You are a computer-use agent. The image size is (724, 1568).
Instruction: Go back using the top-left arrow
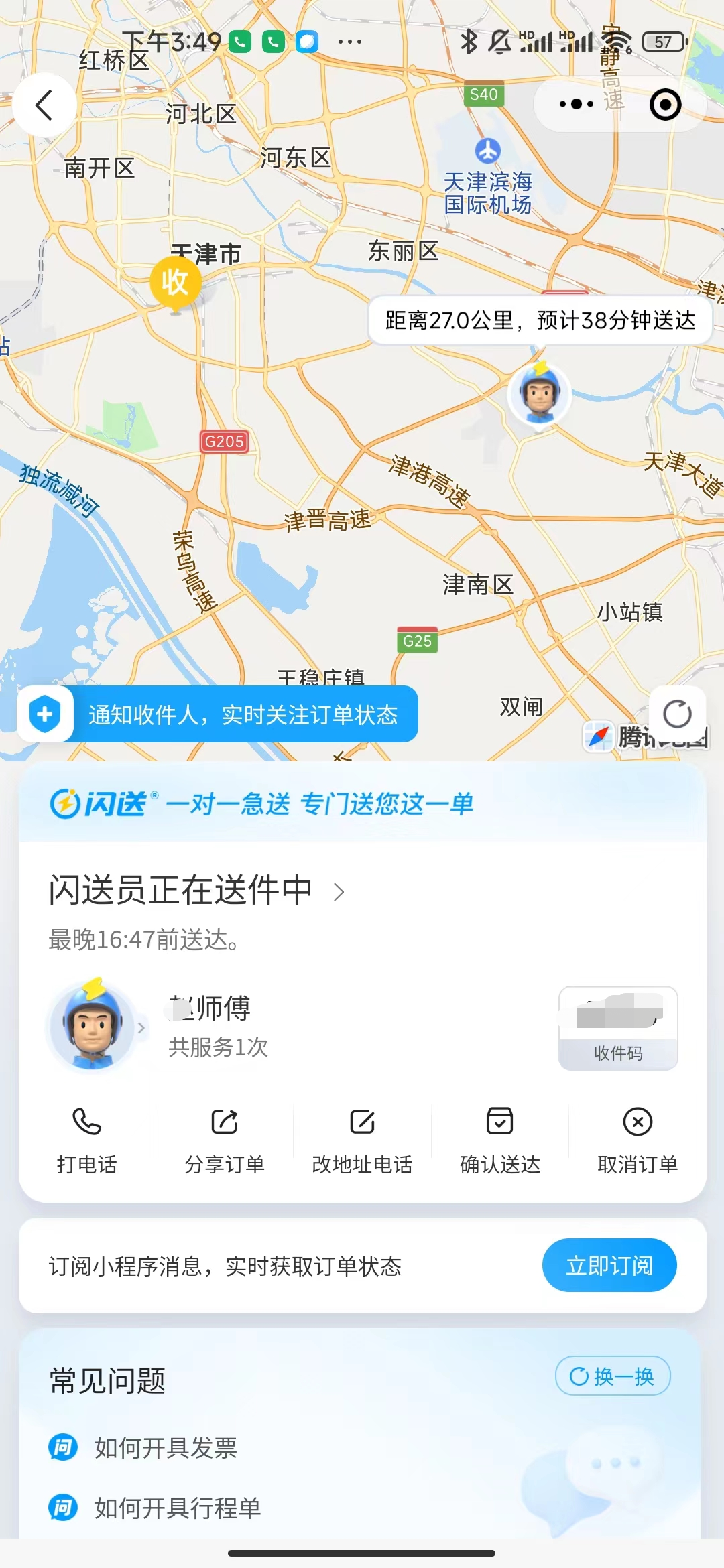(x=44, y=105)
